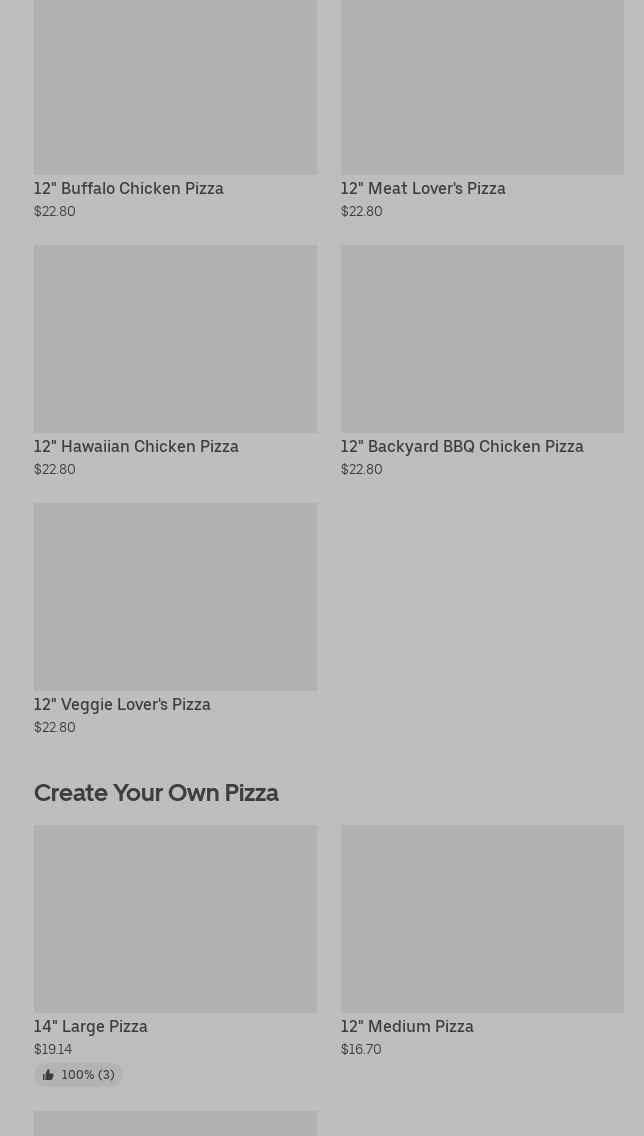644x1136 pixels.
Task: Open 12" Backyard BBQ Chicken Pizza
Action: [x=482, y=361]
